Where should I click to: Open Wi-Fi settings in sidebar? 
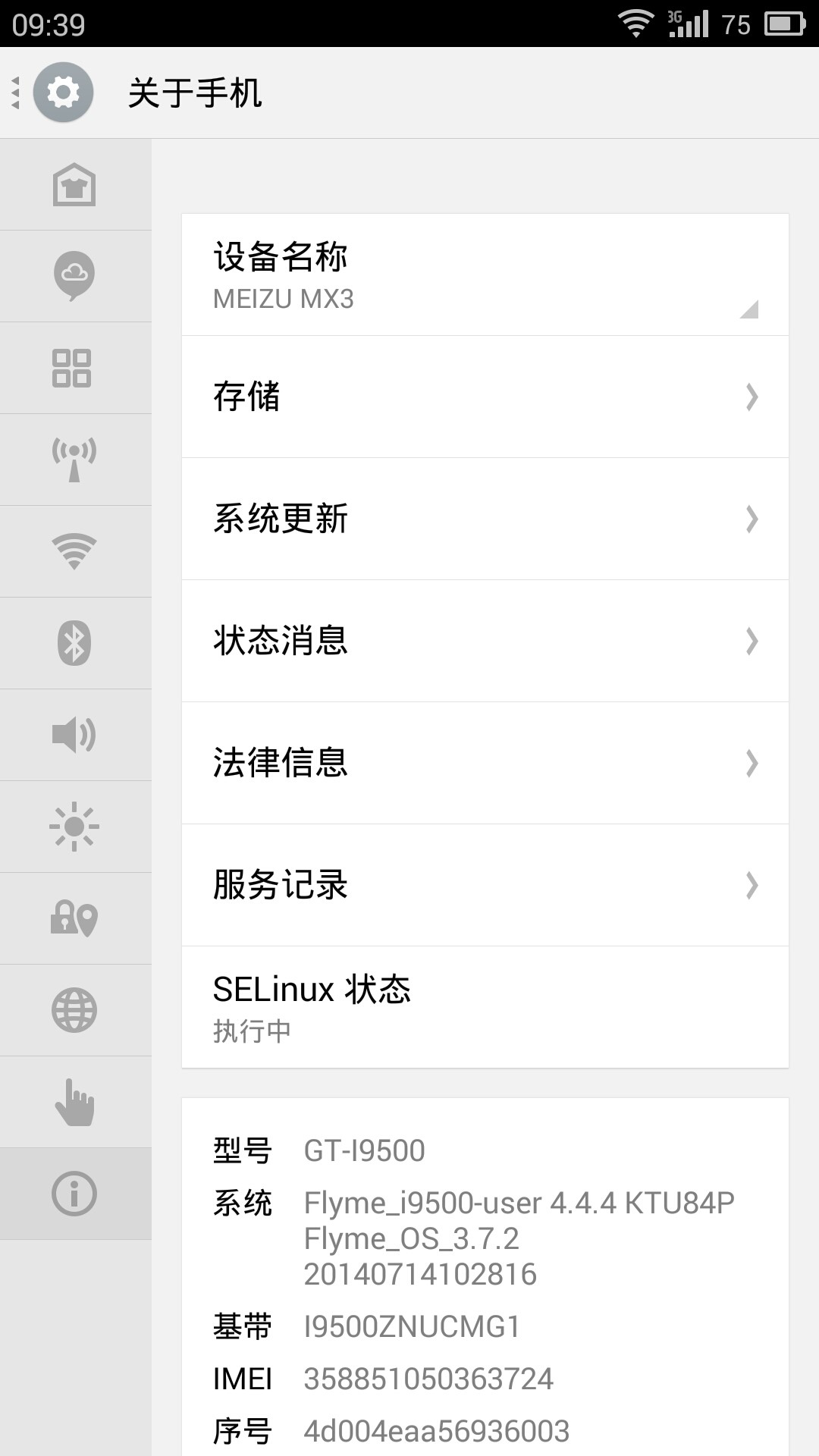coord(75,551)
